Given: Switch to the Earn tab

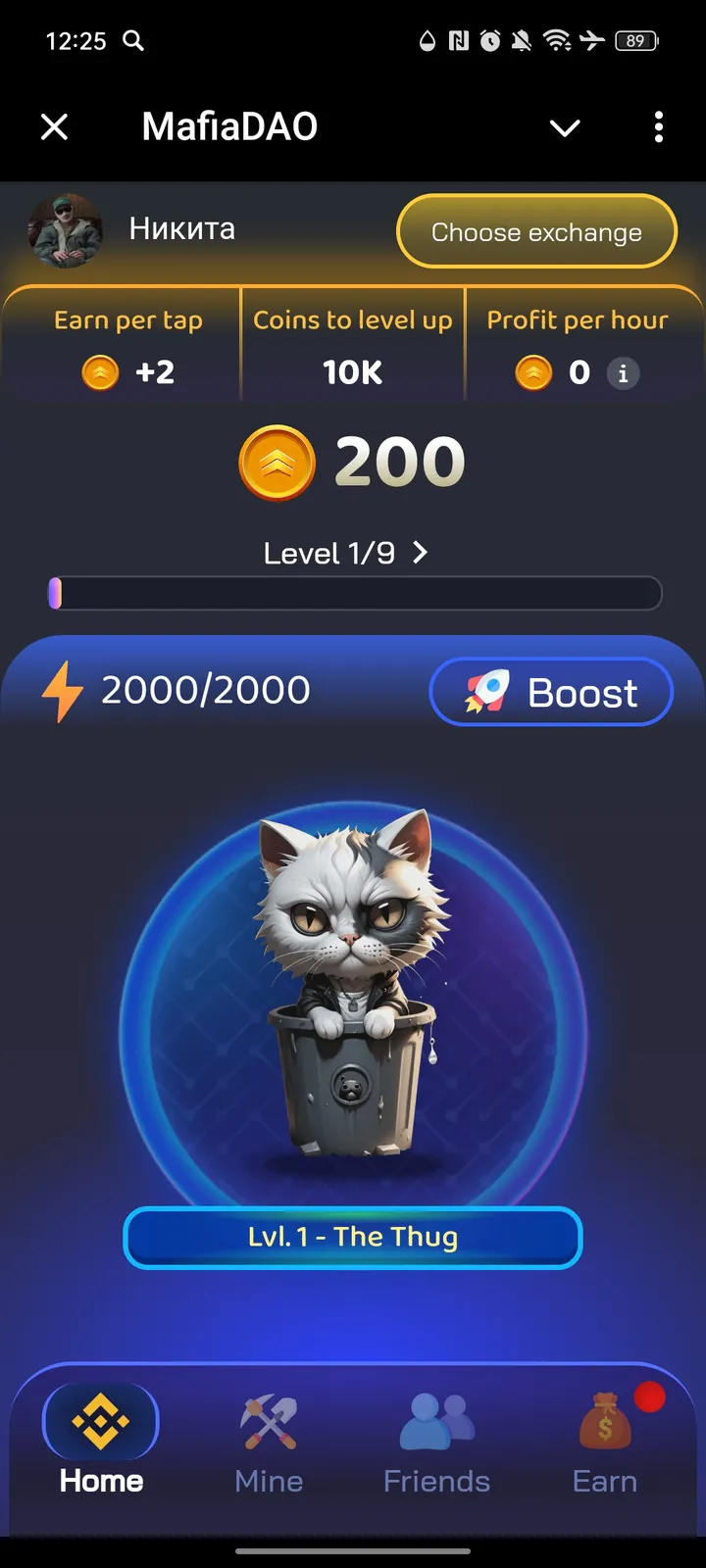Looking at the screenshot, I should pyautogui.click(x=605, y=1443).
